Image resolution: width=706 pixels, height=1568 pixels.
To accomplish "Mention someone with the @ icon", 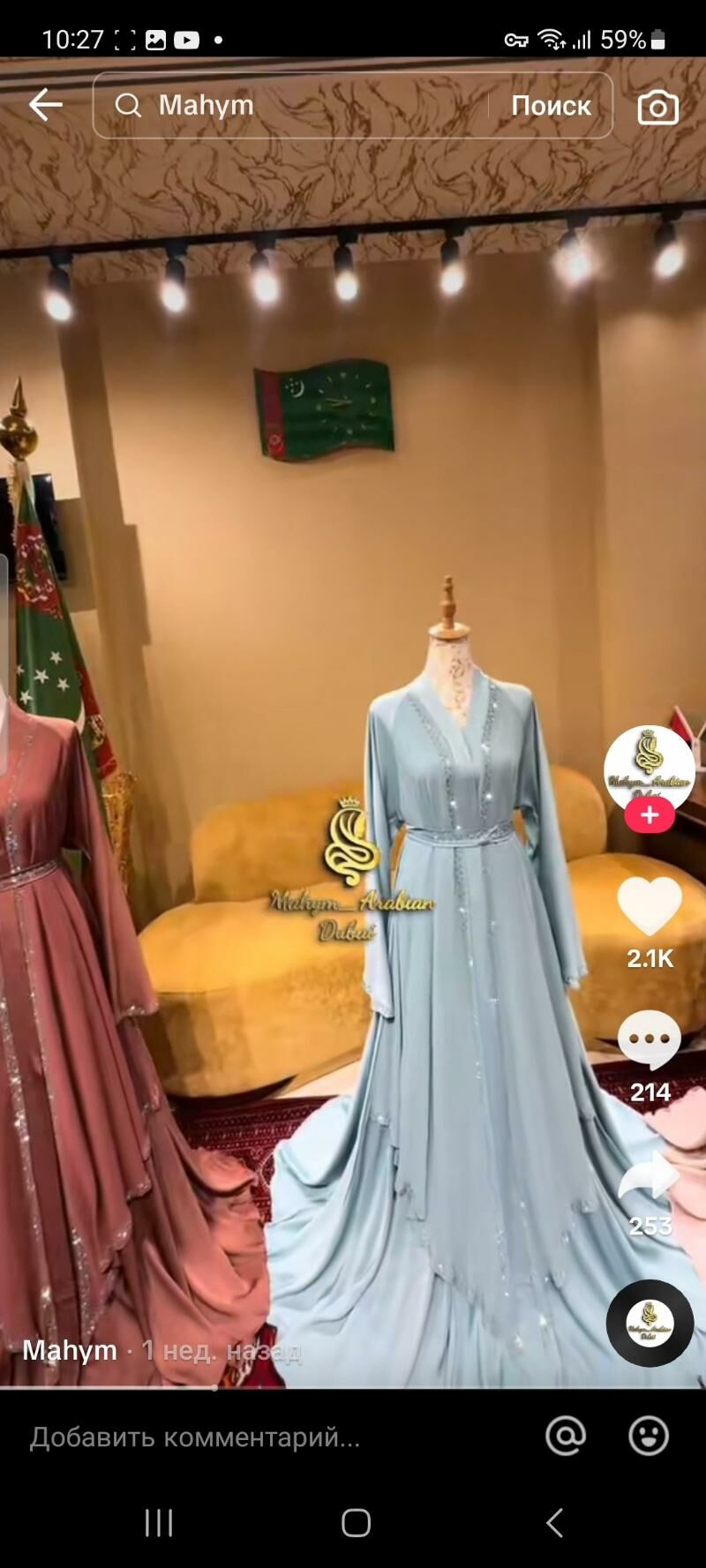I will click(566, 1437).
